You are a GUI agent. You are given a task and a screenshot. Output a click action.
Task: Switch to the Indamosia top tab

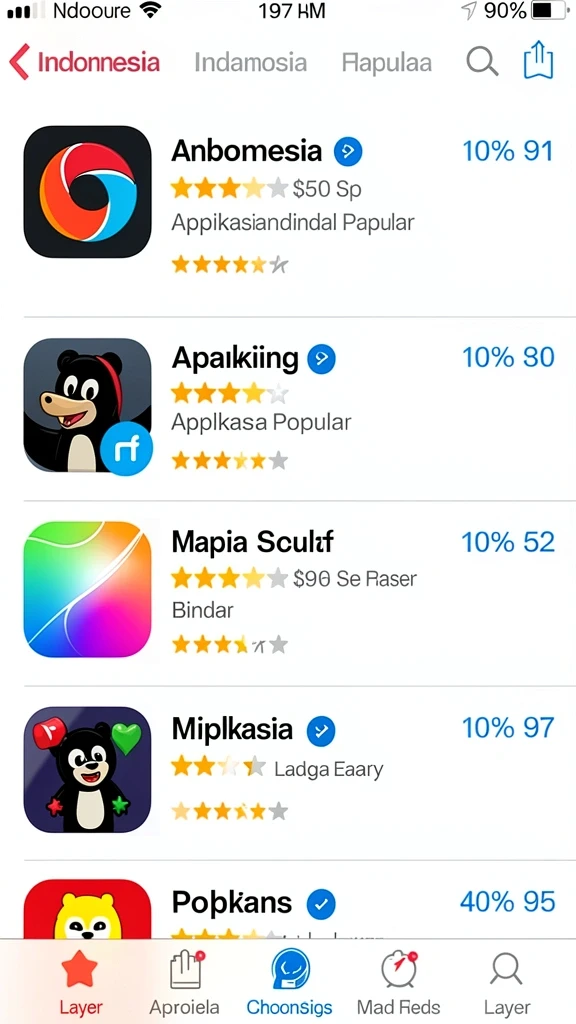tap(251, 63)
